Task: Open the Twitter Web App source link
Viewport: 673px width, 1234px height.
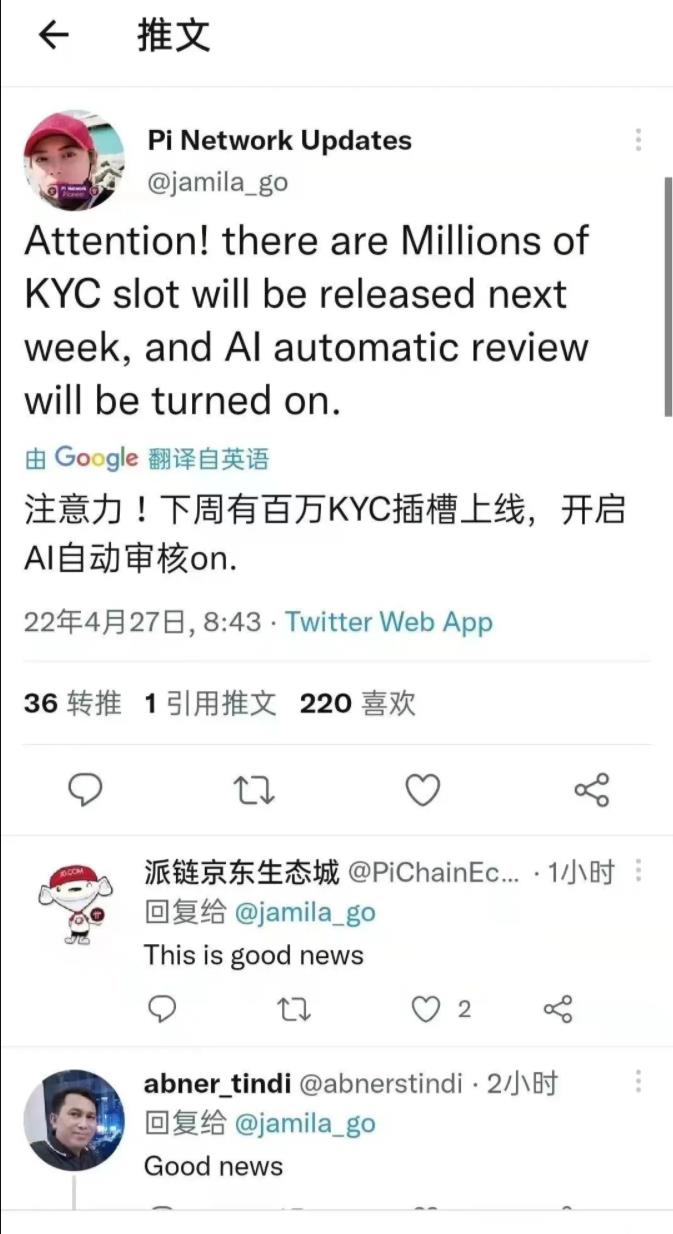Action: point(389,622)
